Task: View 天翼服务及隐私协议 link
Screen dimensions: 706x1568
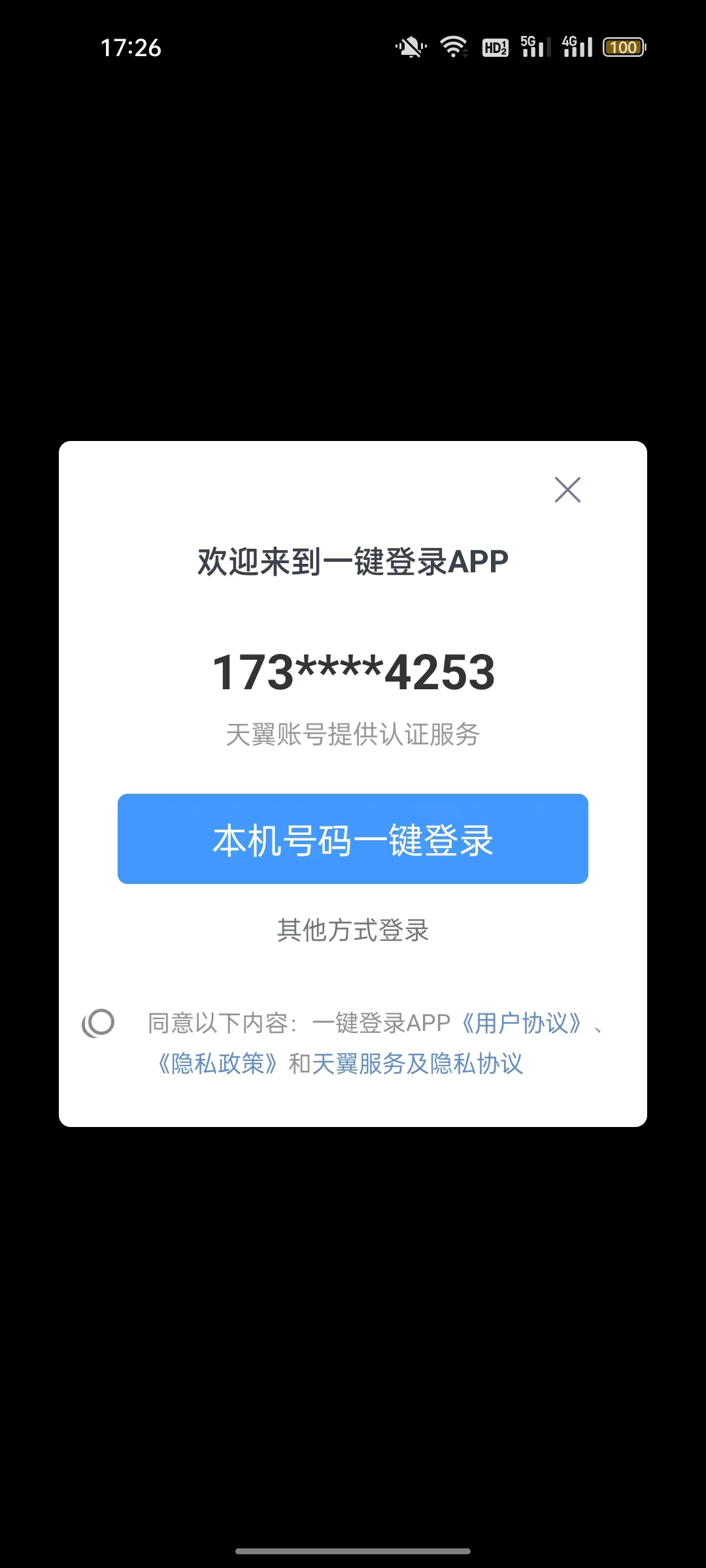Action: pyautogui.click(x=417, y=1064)
